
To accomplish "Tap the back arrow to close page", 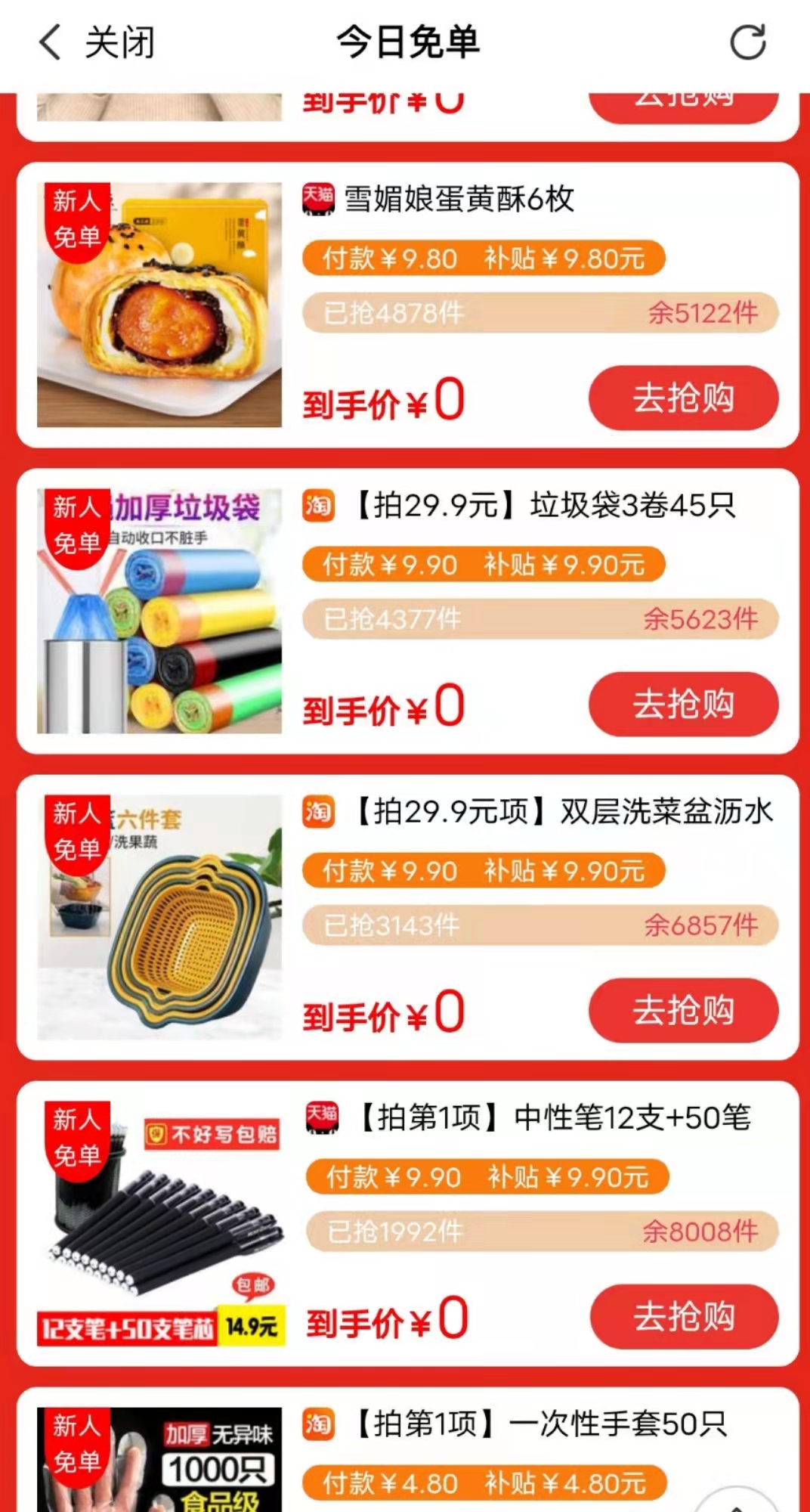I will tap(50, 42).
